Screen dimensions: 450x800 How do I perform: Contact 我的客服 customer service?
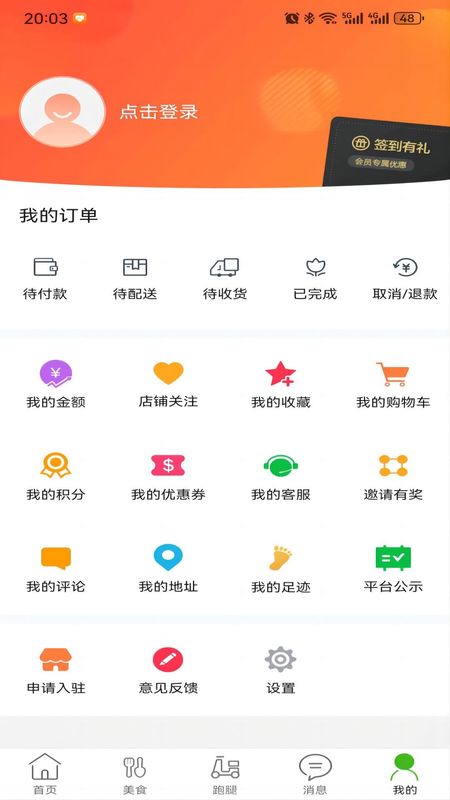281,478
